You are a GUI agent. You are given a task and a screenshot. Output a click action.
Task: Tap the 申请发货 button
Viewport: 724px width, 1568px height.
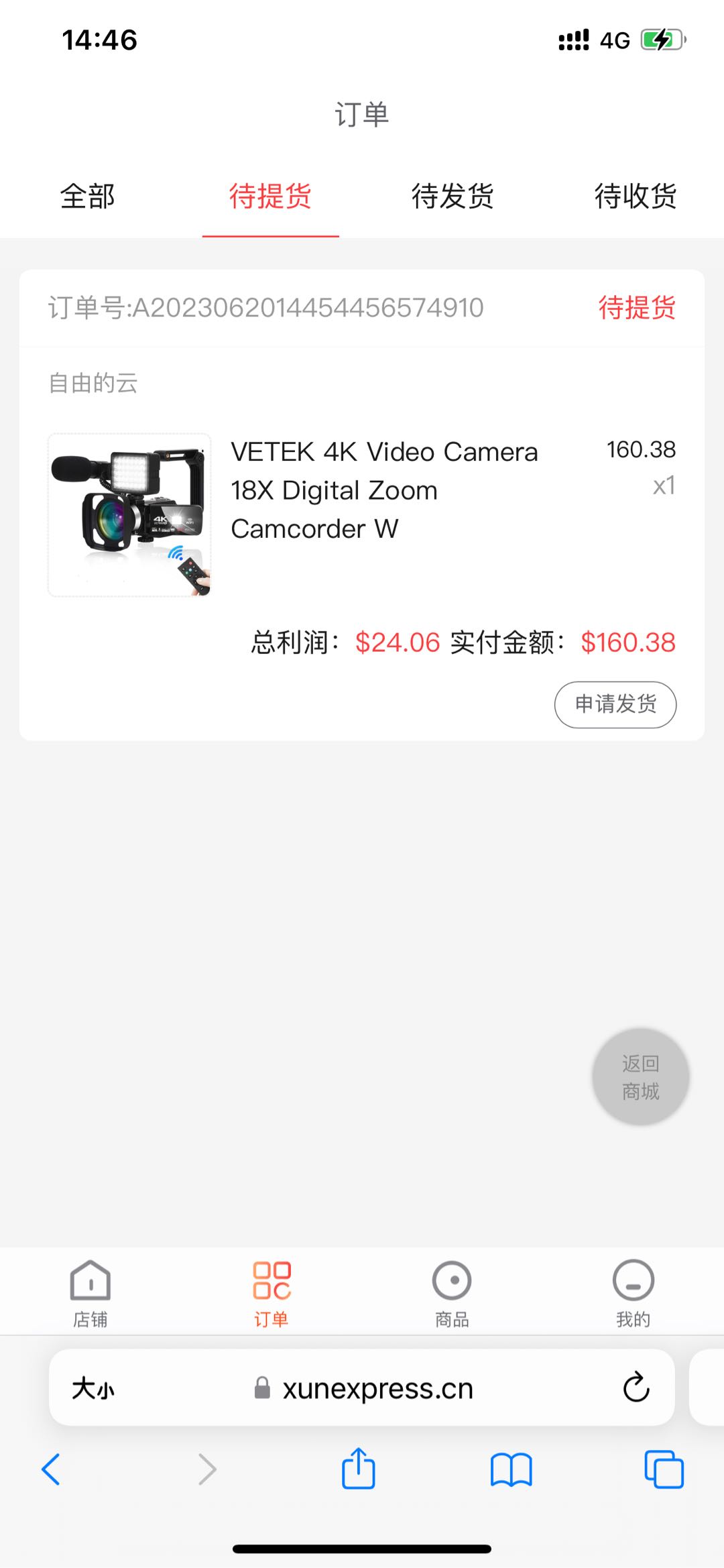(615, 704)
